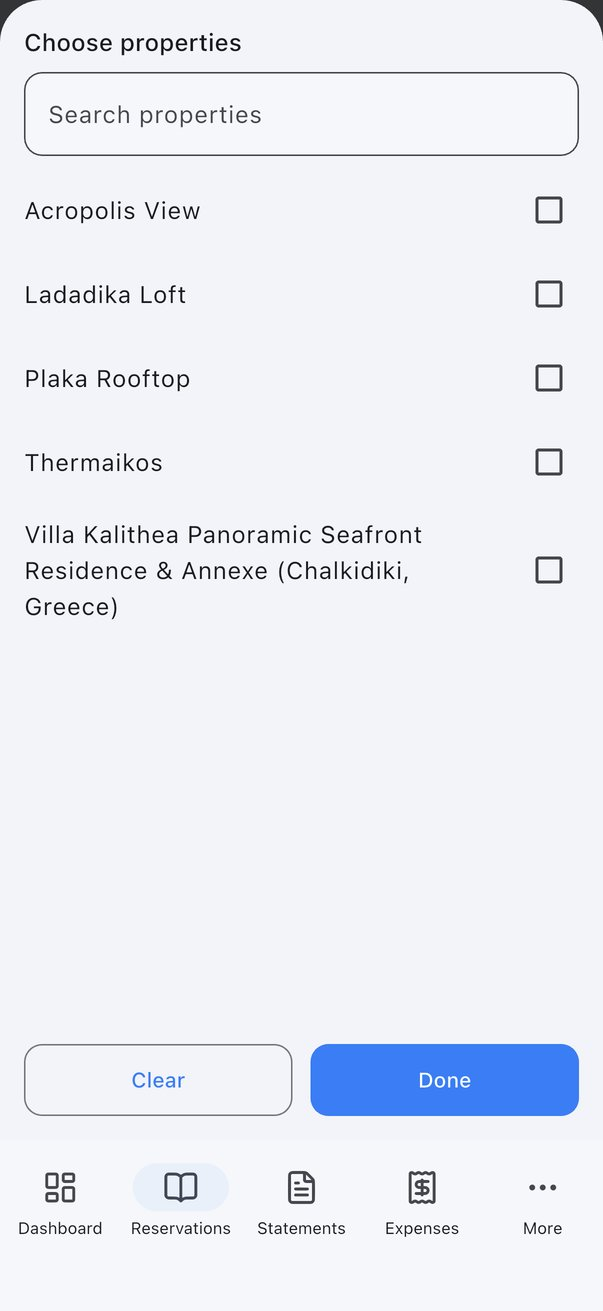Go to the Dashboard tab
This screenshot has width=603, height=1311.
60,1203
